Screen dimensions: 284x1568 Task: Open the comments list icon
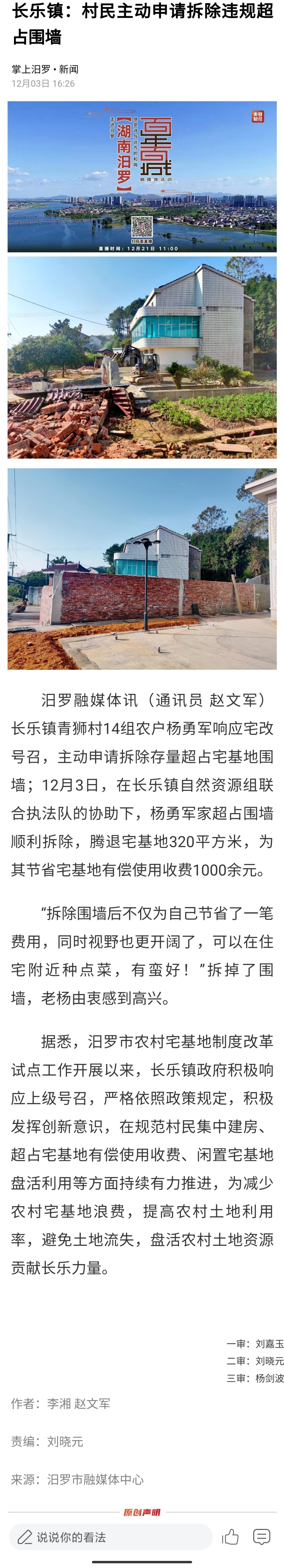(261, 1536)
